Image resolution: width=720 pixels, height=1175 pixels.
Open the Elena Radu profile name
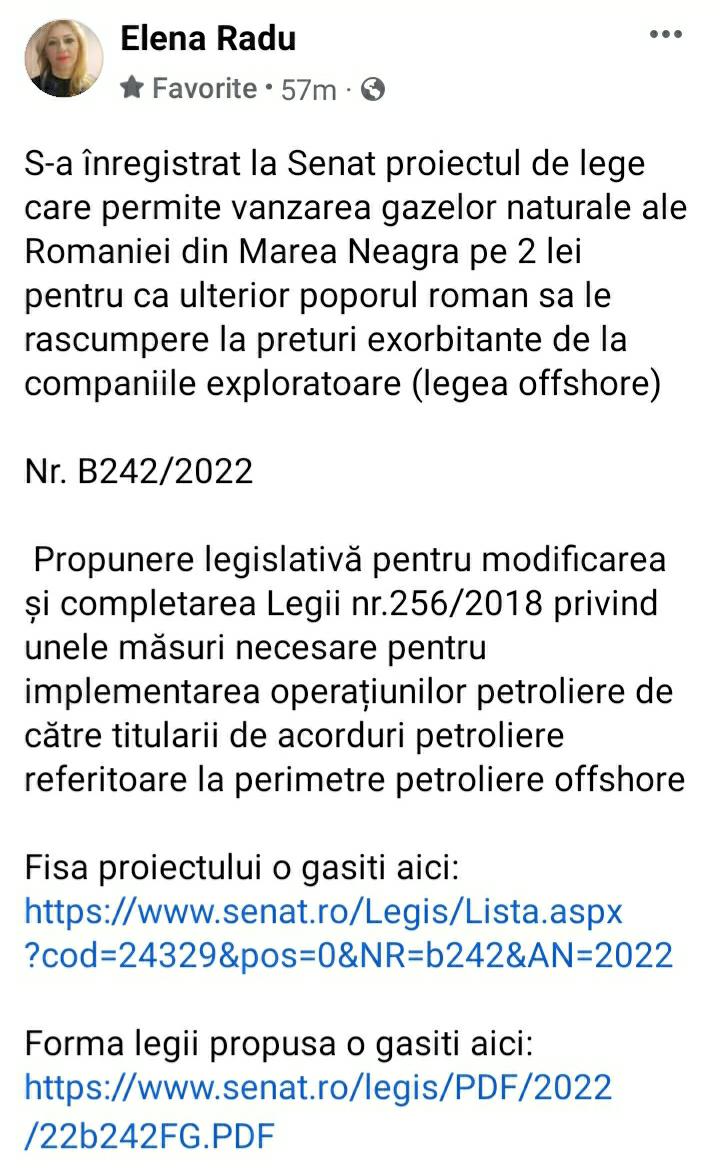[x=208, y=38]
